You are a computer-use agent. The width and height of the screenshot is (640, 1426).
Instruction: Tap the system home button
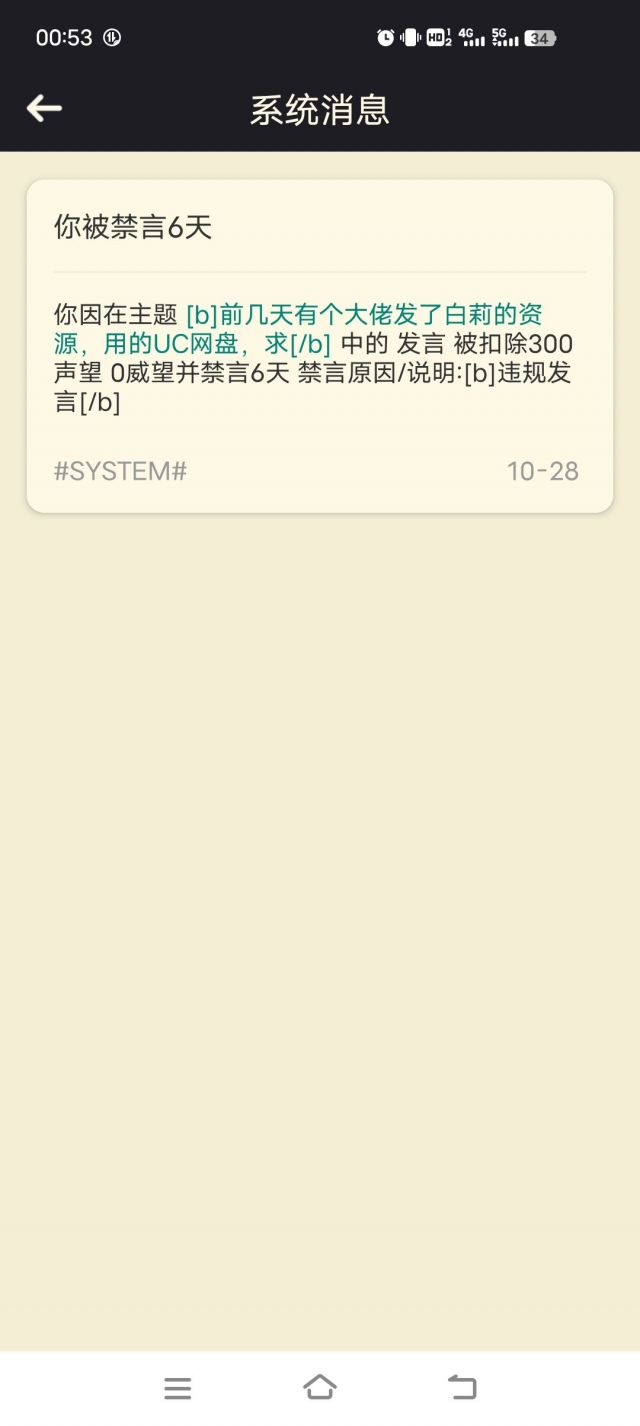click(x=320, y=1387)
